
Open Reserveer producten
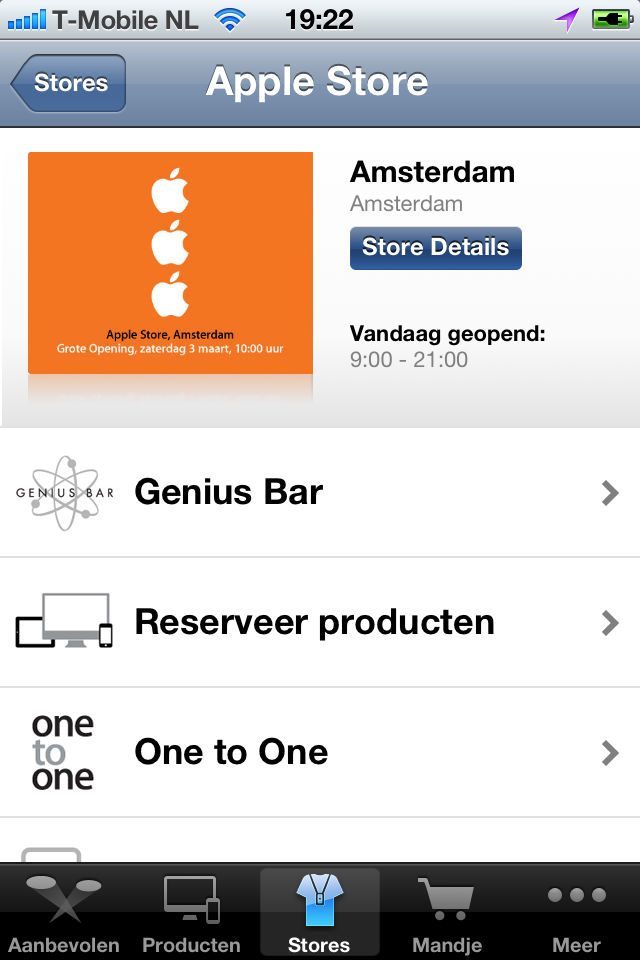(320, 622)
